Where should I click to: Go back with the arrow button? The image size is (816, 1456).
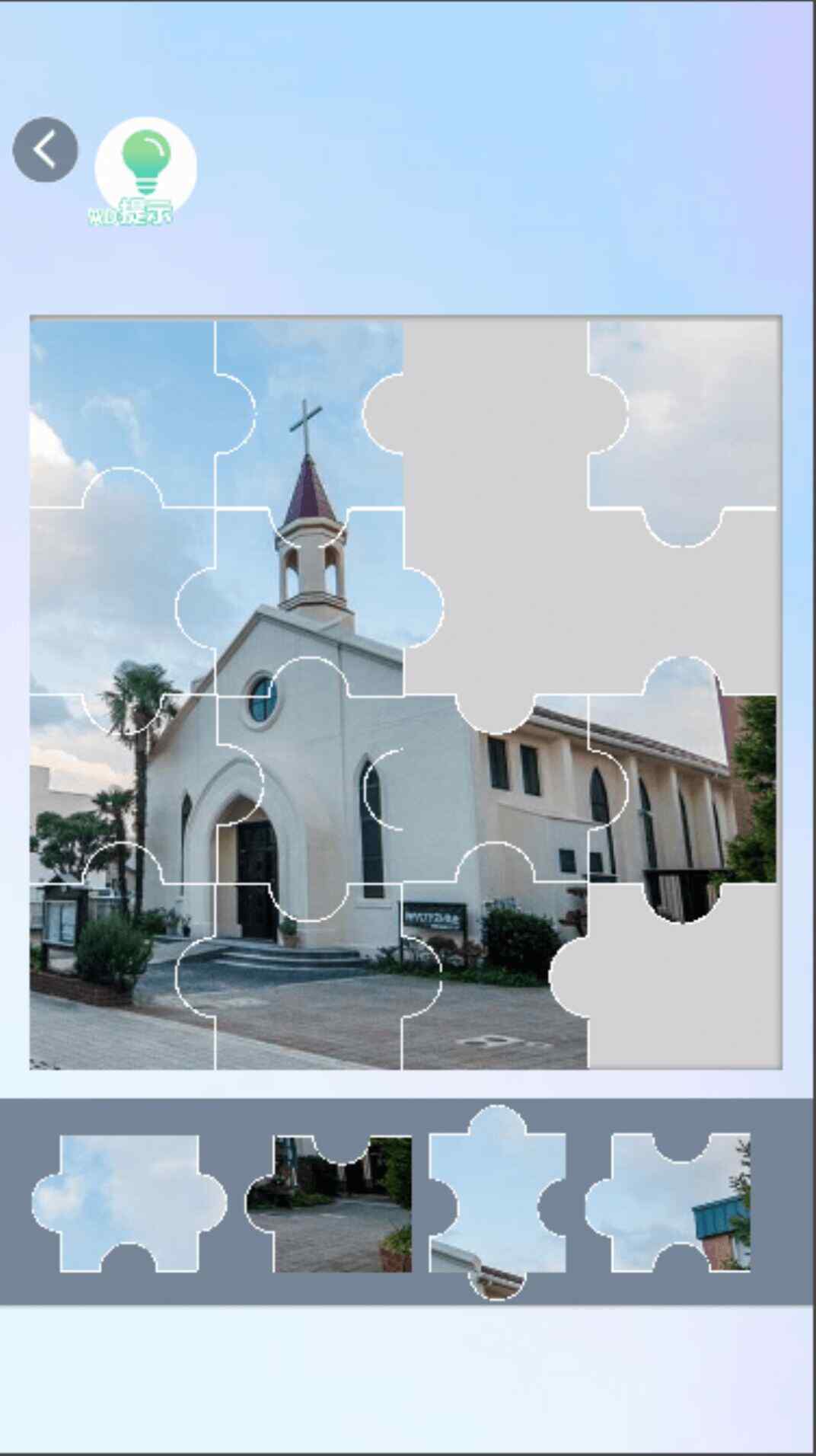pos(45,150)
